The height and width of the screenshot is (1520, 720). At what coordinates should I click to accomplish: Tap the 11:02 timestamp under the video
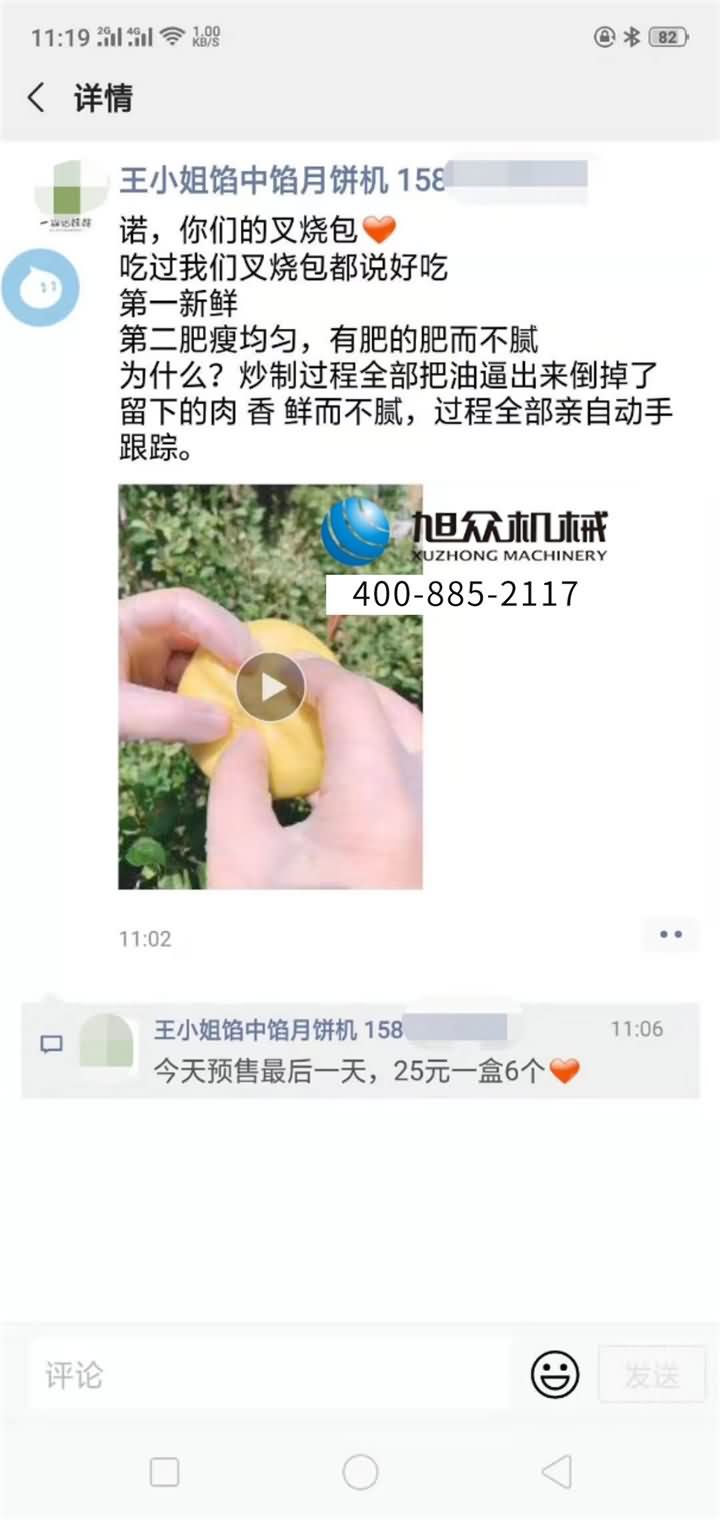(x=143, y=938)
